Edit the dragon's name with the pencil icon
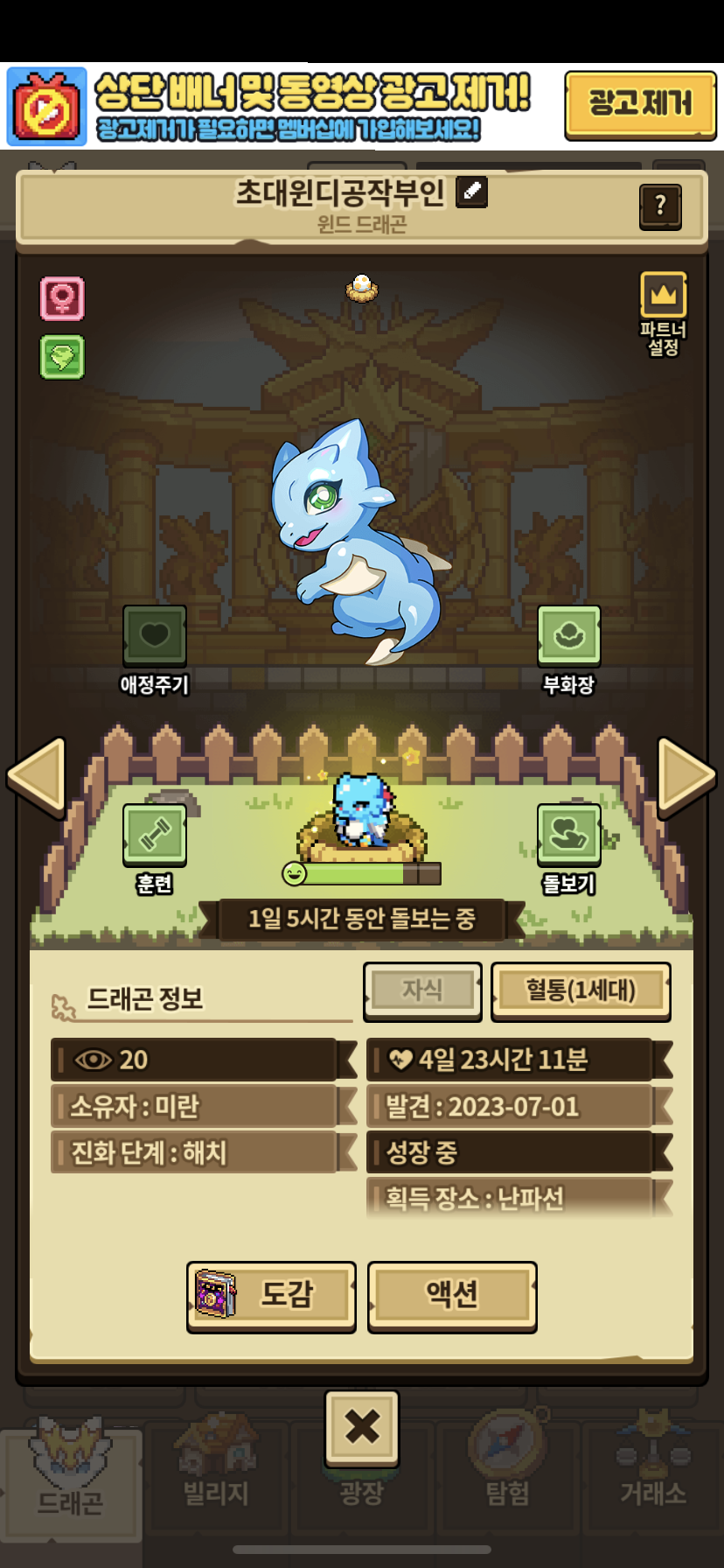Viewport: 724px width, 1568px height. 472,191
